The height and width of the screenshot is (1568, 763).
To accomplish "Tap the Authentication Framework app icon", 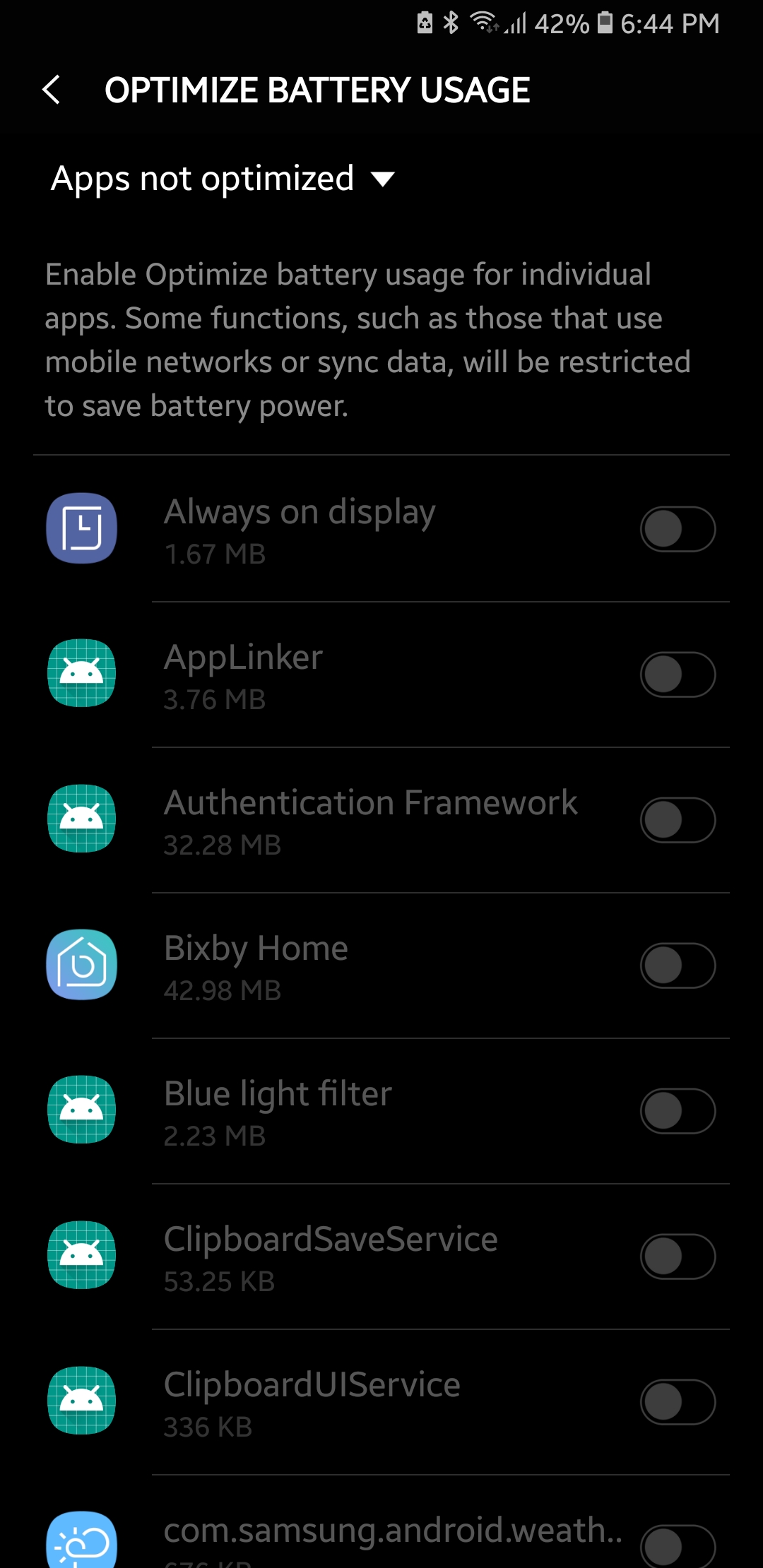I will (81, 819).
